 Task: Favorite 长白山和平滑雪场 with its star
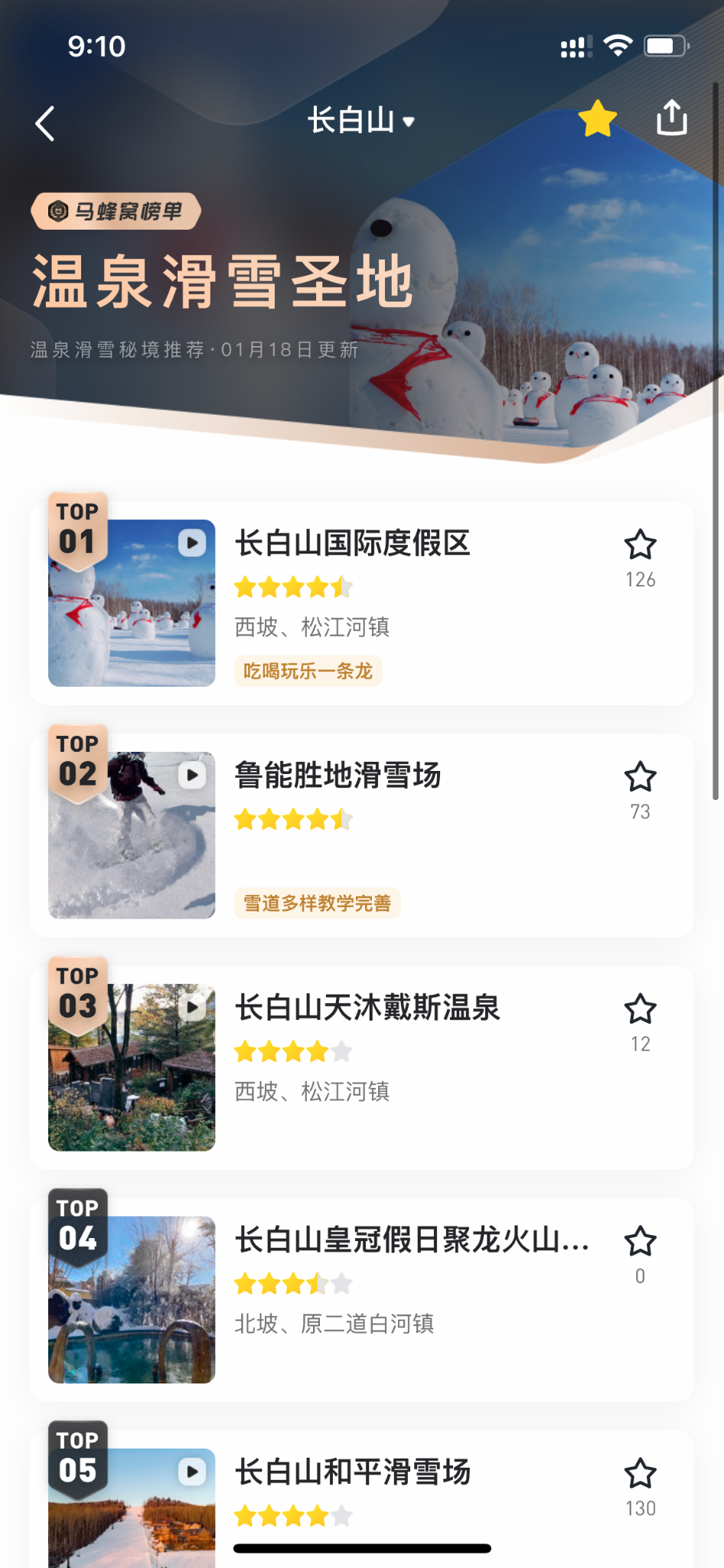pyautogui.click(x=640, y=1474)
